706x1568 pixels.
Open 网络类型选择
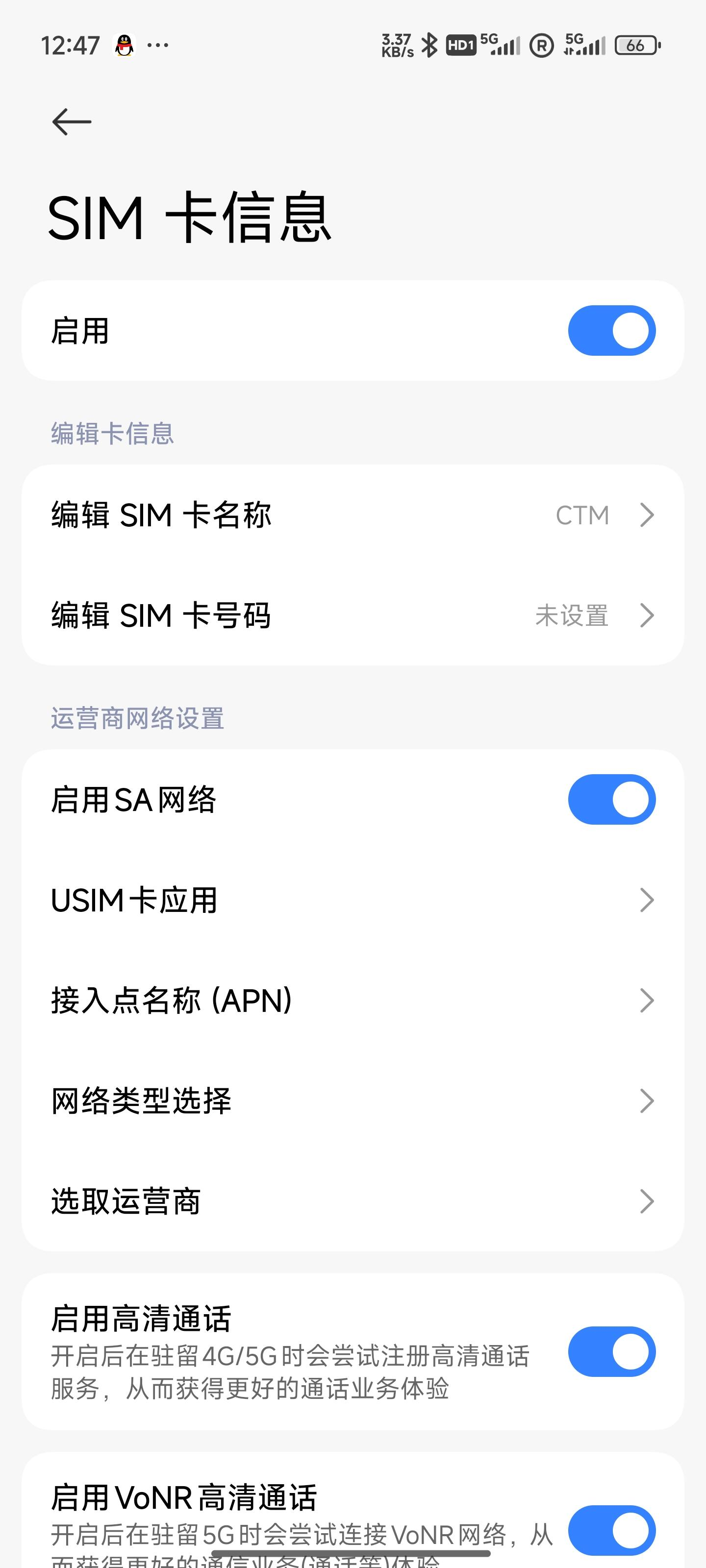pyautogui.click(x=353, y=1101)
